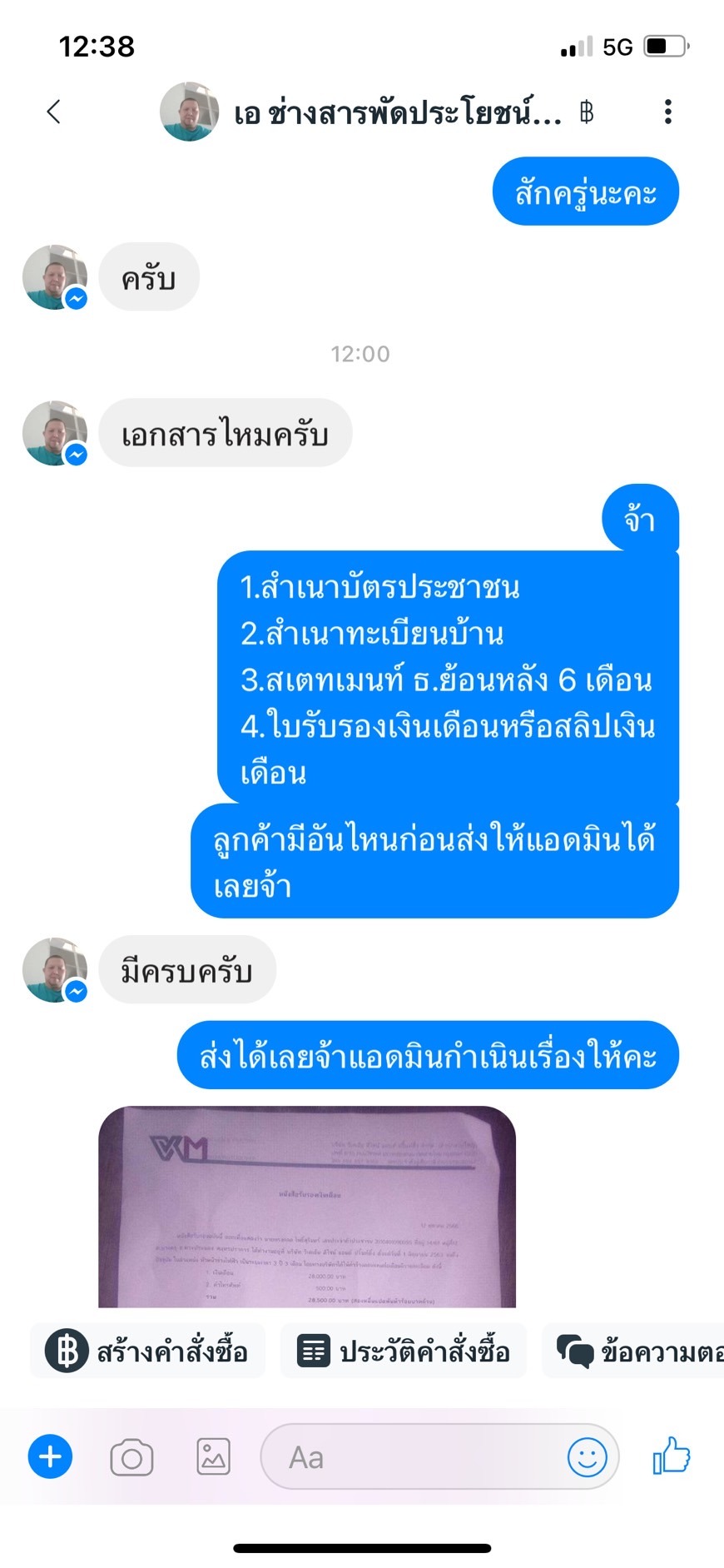The image size is (724, 1568).
Task: Open the saved replies chip ข้อความตอบ
Action: (633, 1351)
